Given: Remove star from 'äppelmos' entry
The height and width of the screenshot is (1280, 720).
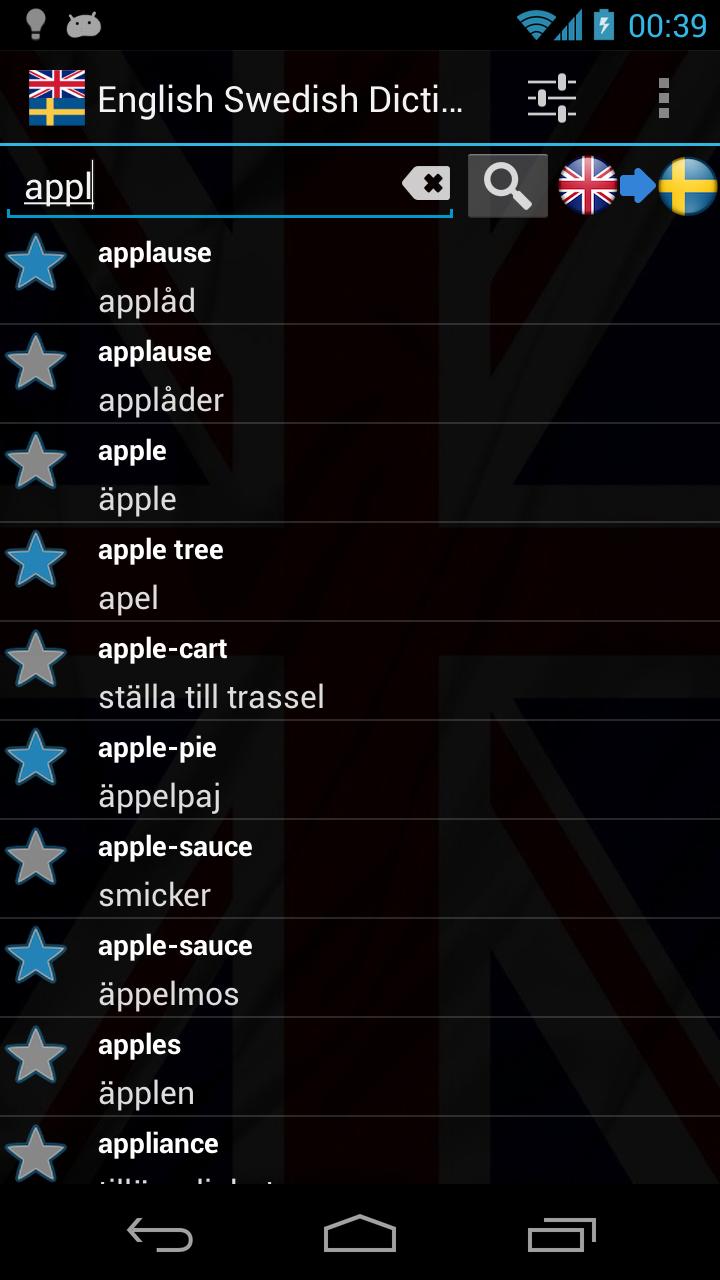Looking at the screenshot, I should (x=36, y=956).
